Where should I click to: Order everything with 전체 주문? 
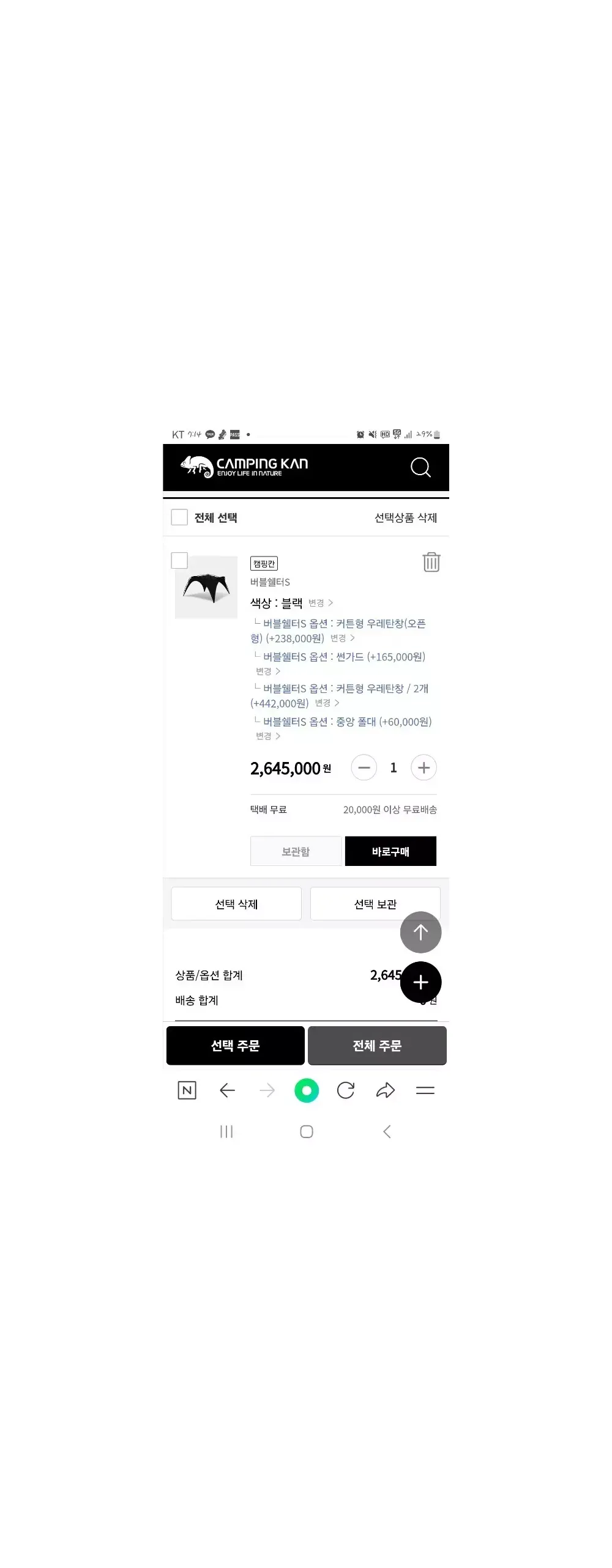377,1046
